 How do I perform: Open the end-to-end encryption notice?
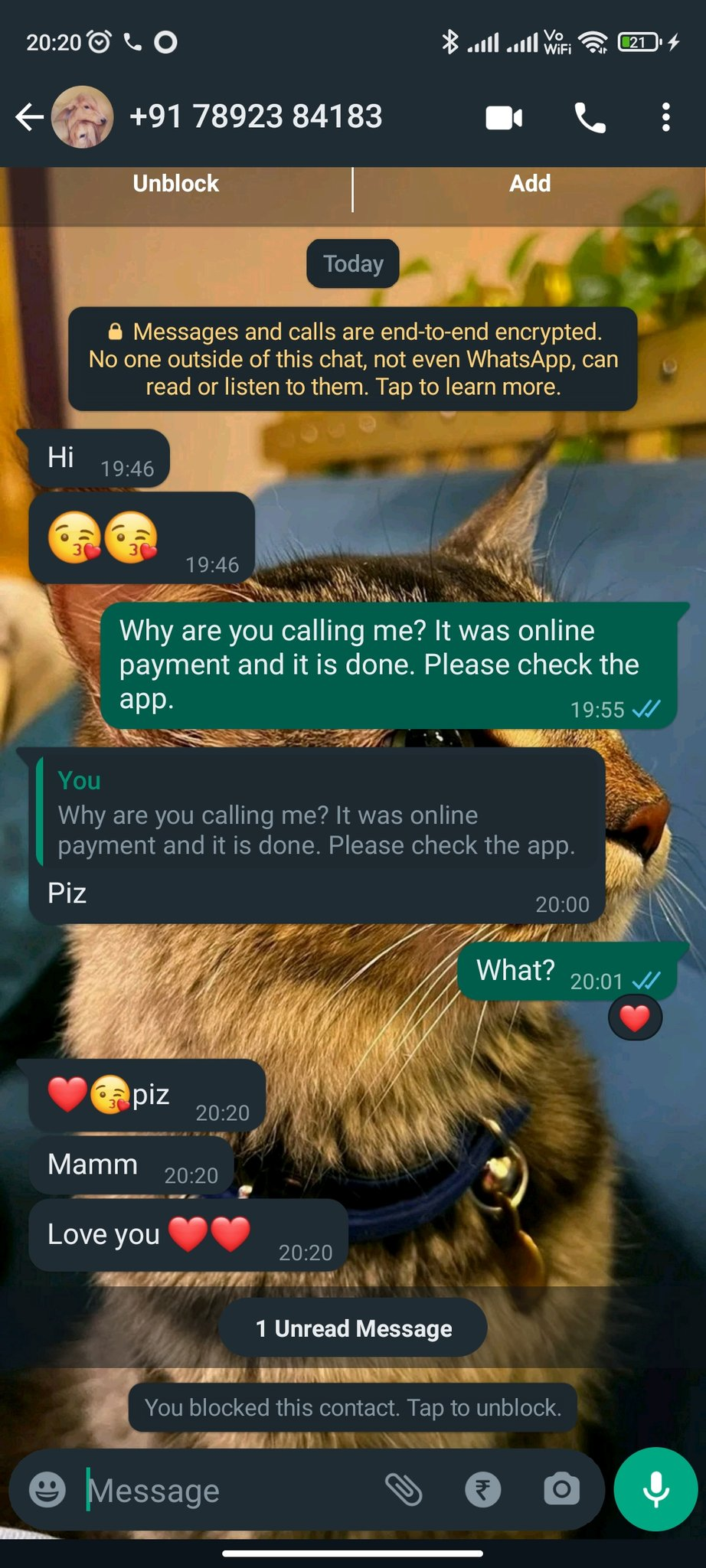pos(353,359)
